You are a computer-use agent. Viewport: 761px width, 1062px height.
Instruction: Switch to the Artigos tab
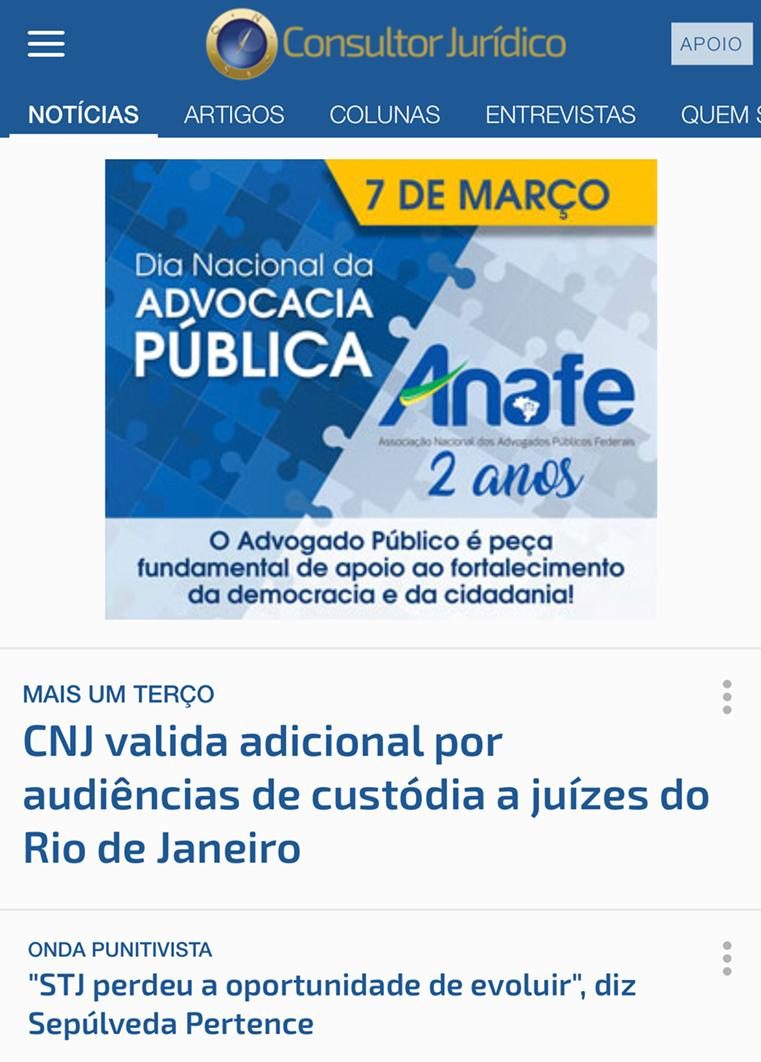(x=234, y=115)
